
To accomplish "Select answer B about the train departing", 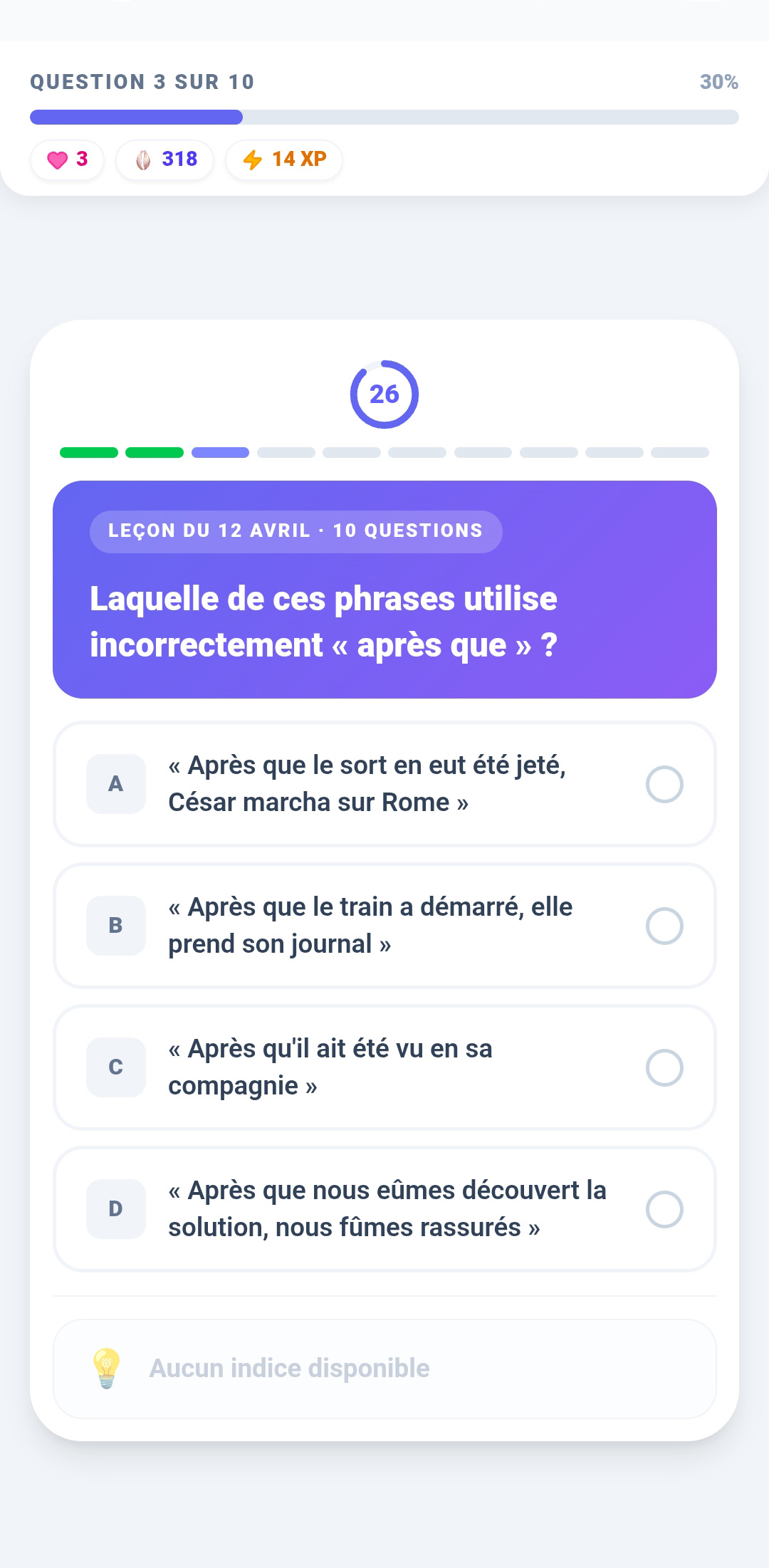I will [x=384, y=925].
